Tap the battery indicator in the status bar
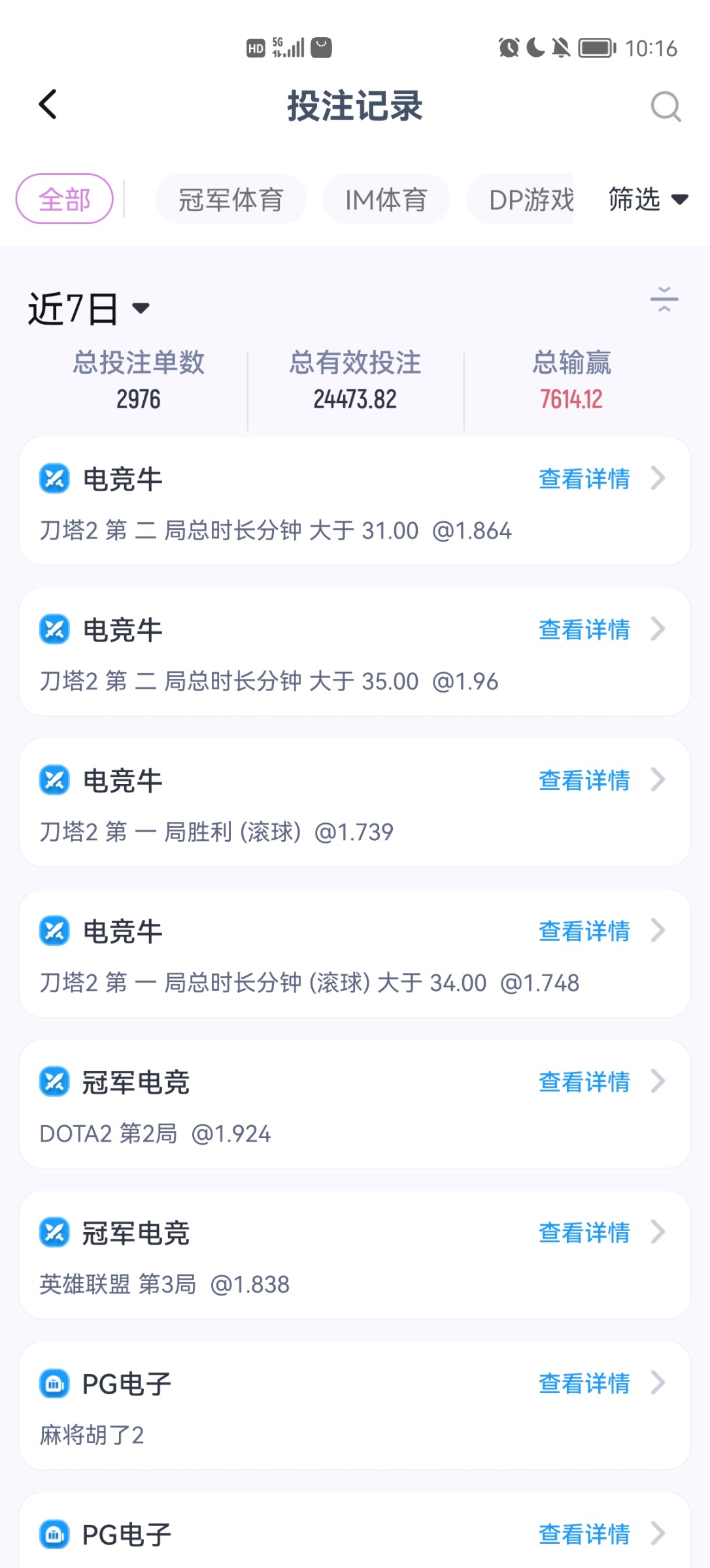The width and height of the screenshot is (710, 1568). tap(597, 47)
